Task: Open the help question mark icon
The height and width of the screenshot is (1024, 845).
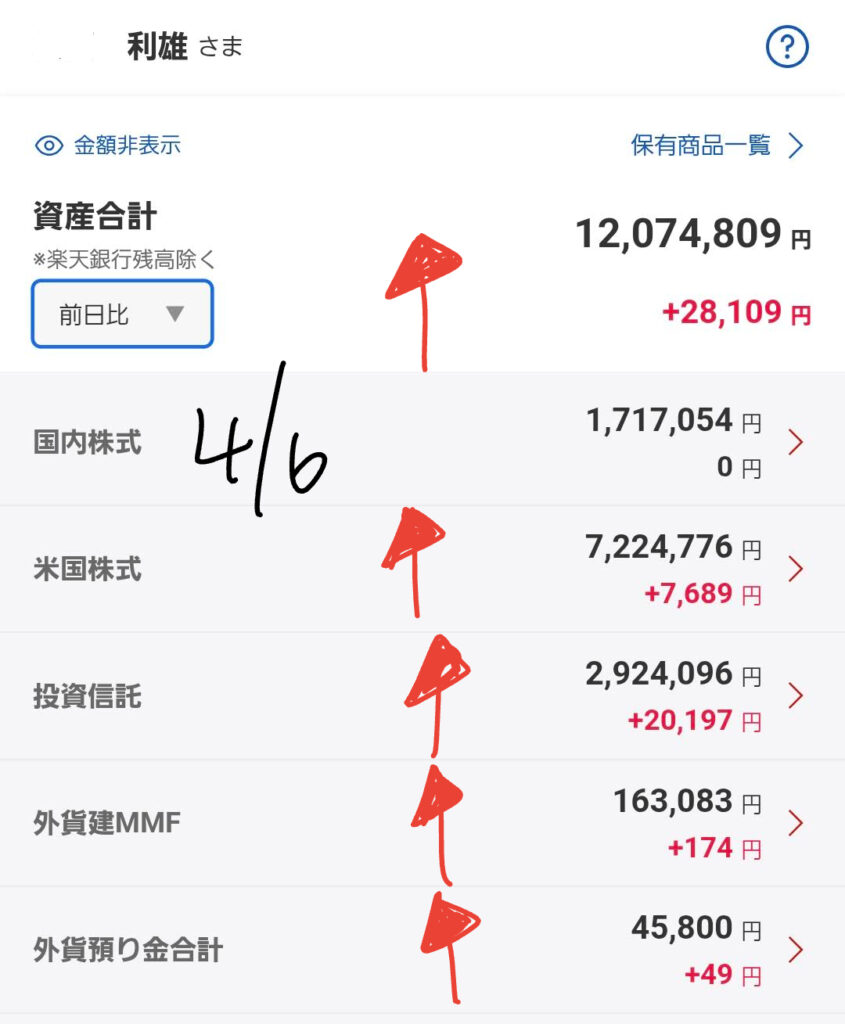Action: click(787, 47)
